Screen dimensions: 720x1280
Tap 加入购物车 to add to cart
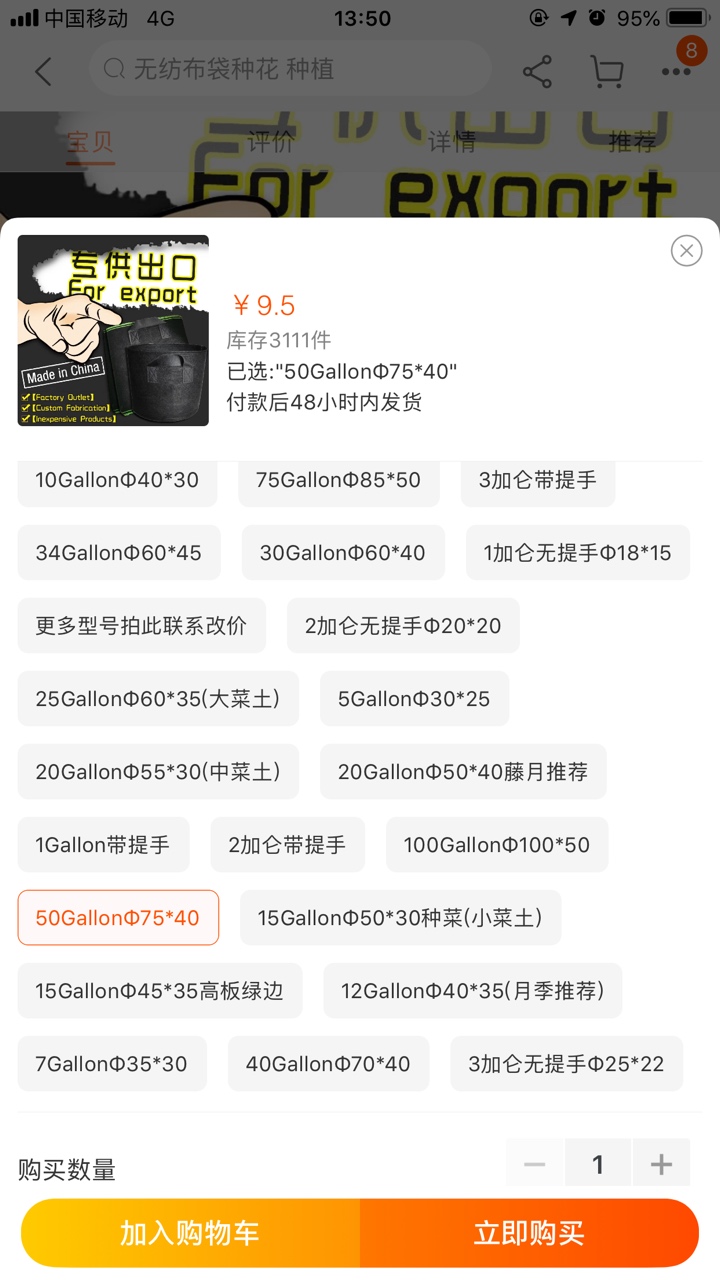[x=190, y=1233]
